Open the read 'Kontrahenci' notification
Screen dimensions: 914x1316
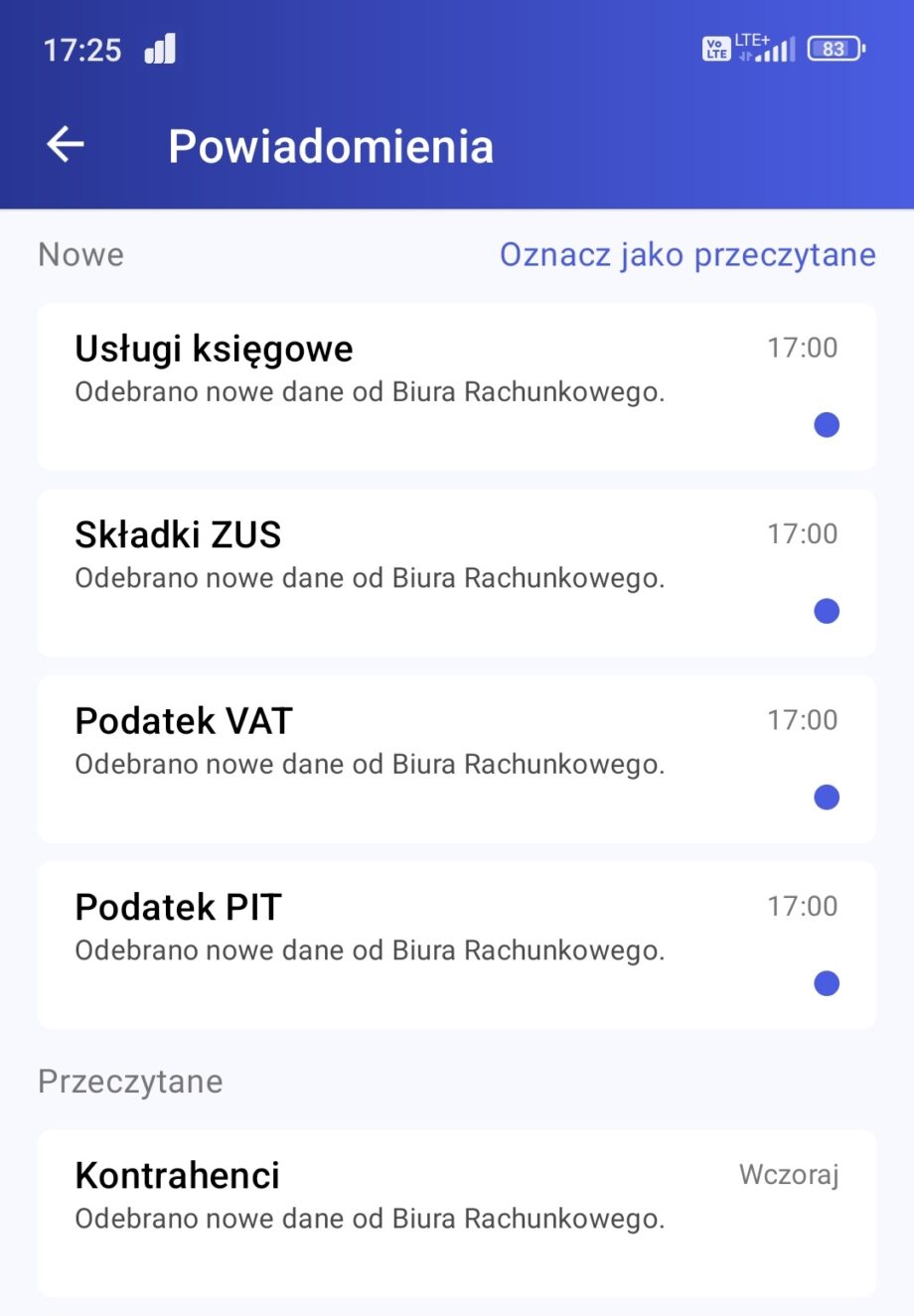pos(456,1212)
